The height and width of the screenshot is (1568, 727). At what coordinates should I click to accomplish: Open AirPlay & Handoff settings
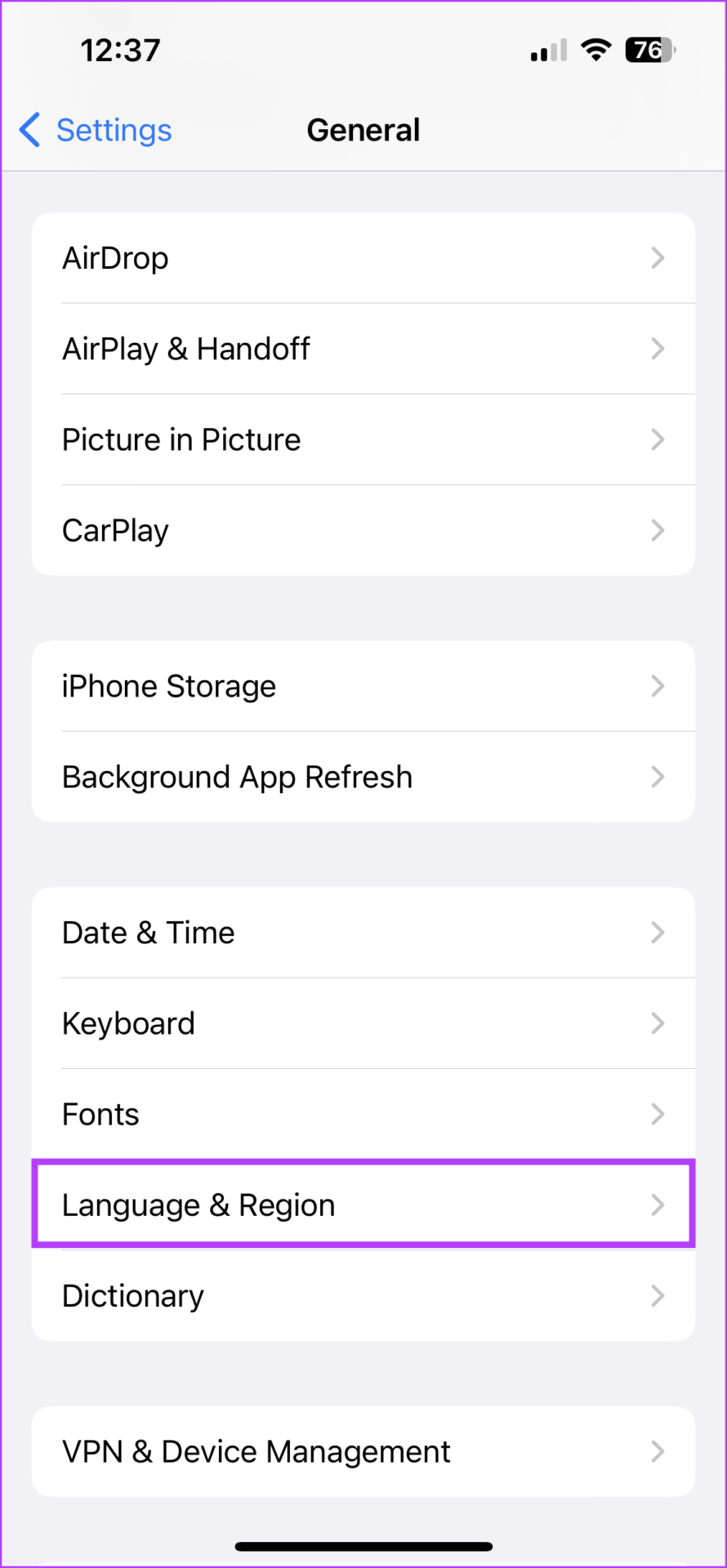coord(363,349)
